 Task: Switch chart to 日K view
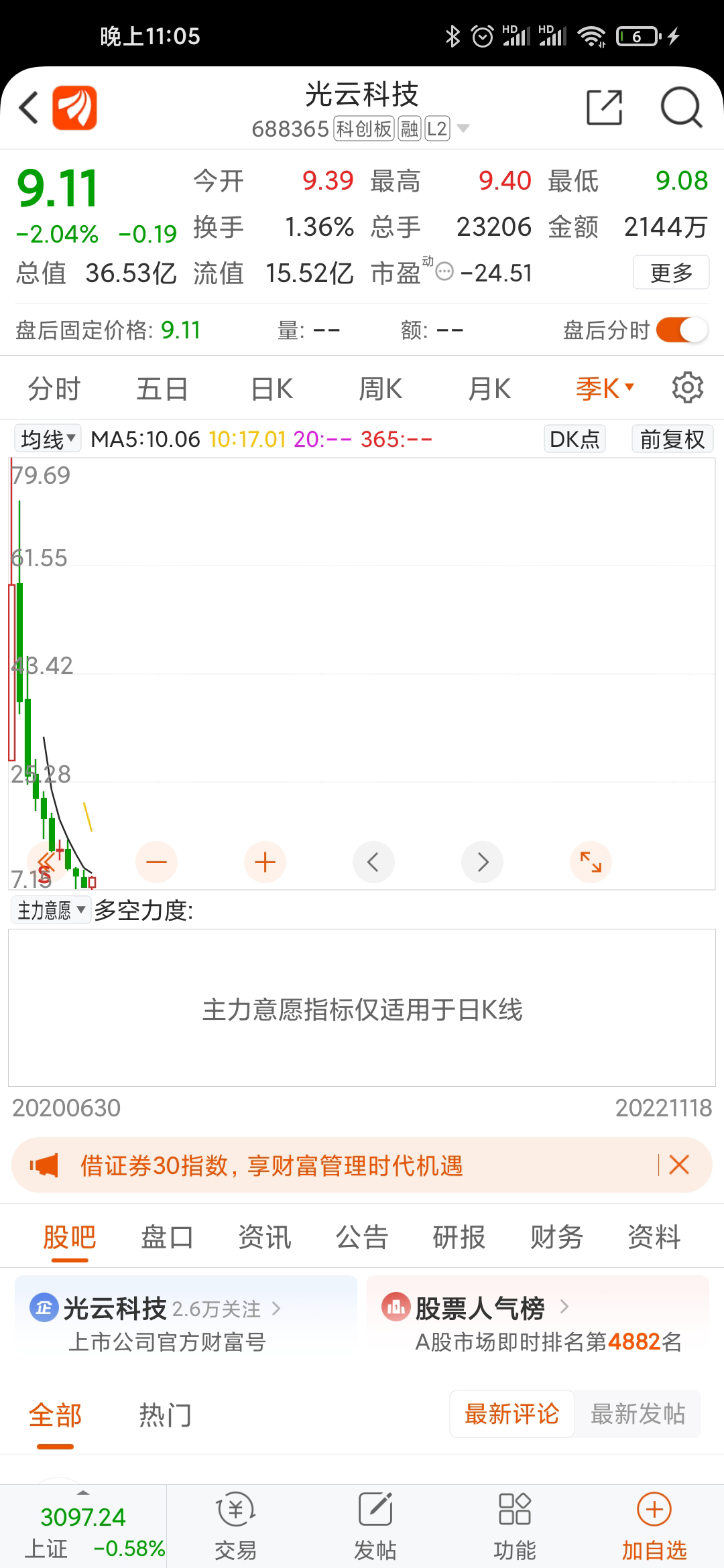pos(271,389)
